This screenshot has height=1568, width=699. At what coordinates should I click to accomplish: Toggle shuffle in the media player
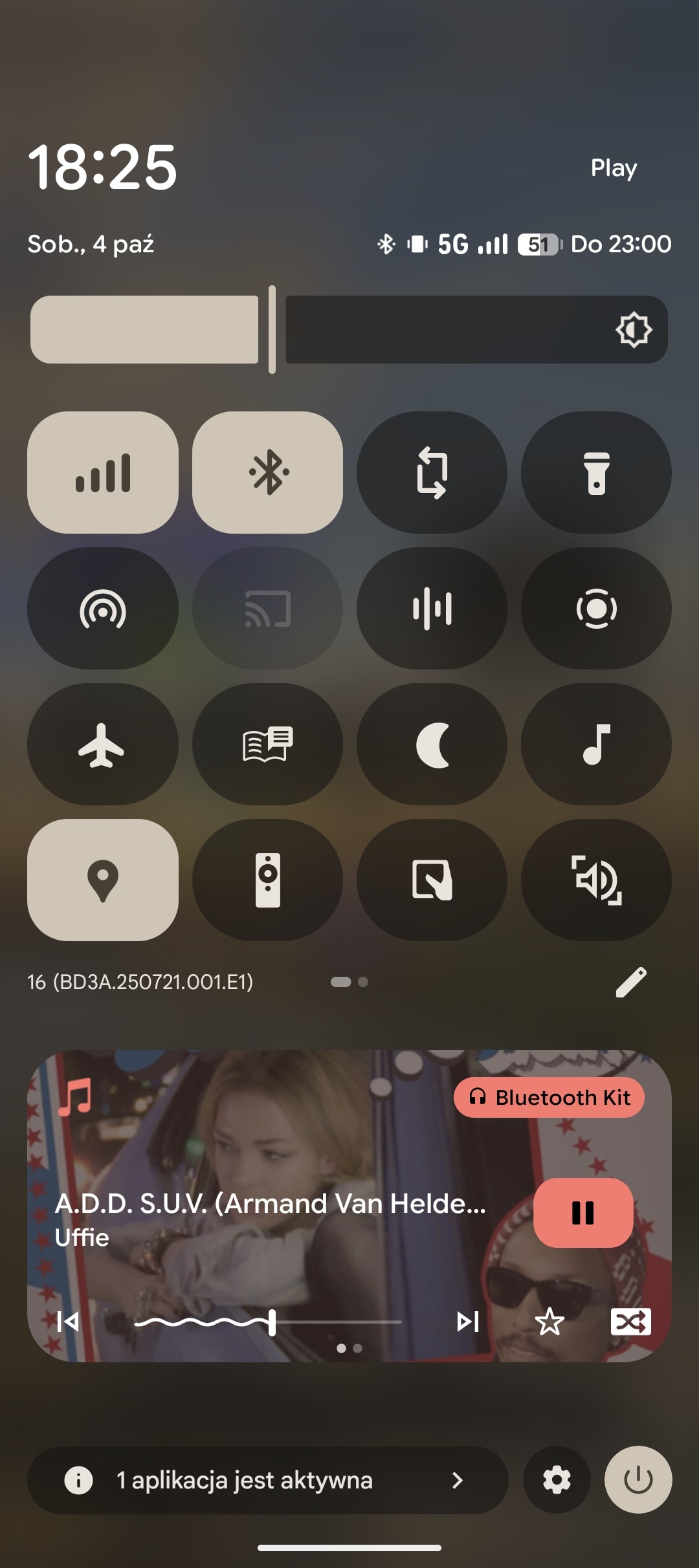(630, 1322)
